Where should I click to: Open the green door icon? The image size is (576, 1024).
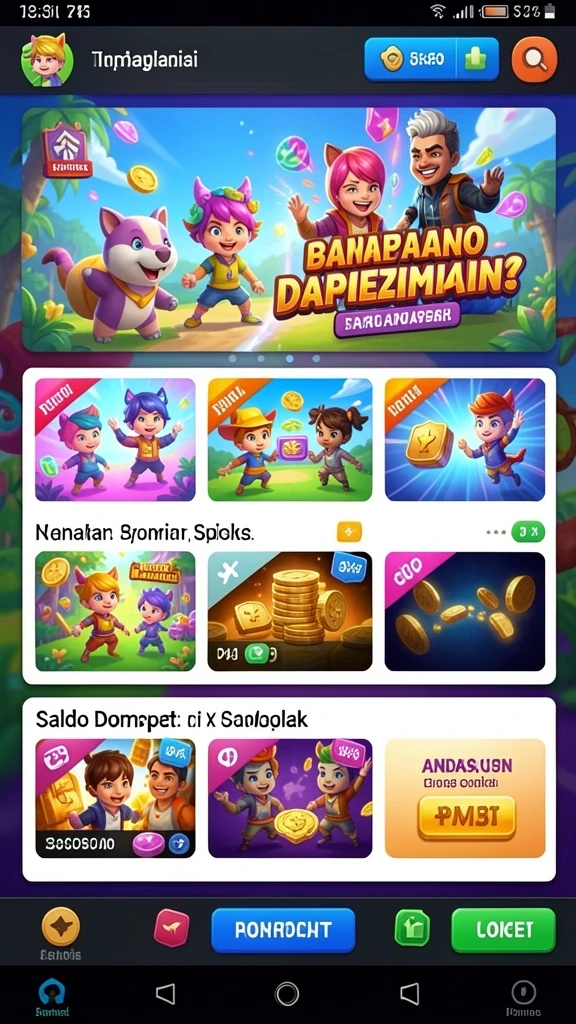(x=412, y=928)
